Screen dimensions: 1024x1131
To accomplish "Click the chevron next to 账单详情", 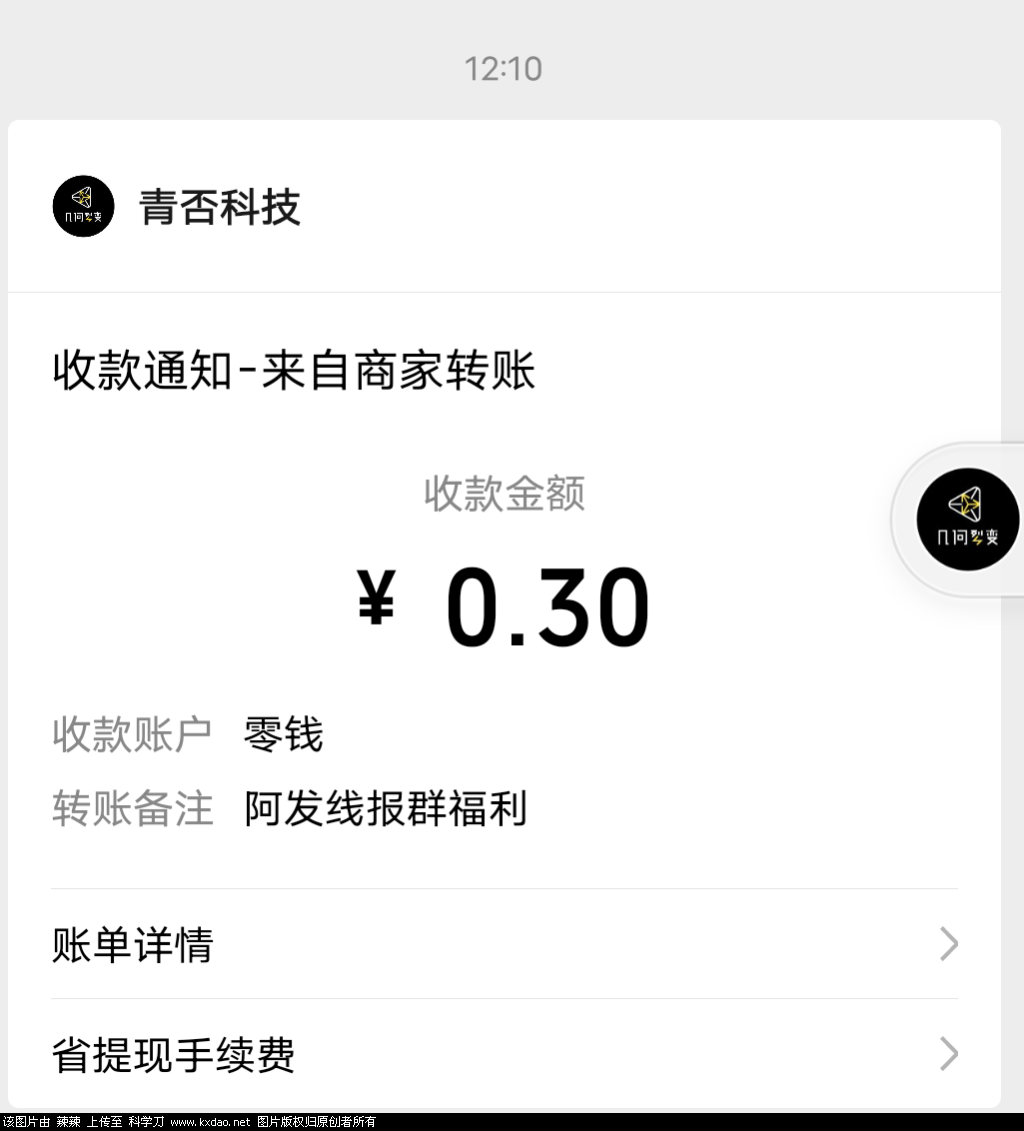I will (948, 944).
